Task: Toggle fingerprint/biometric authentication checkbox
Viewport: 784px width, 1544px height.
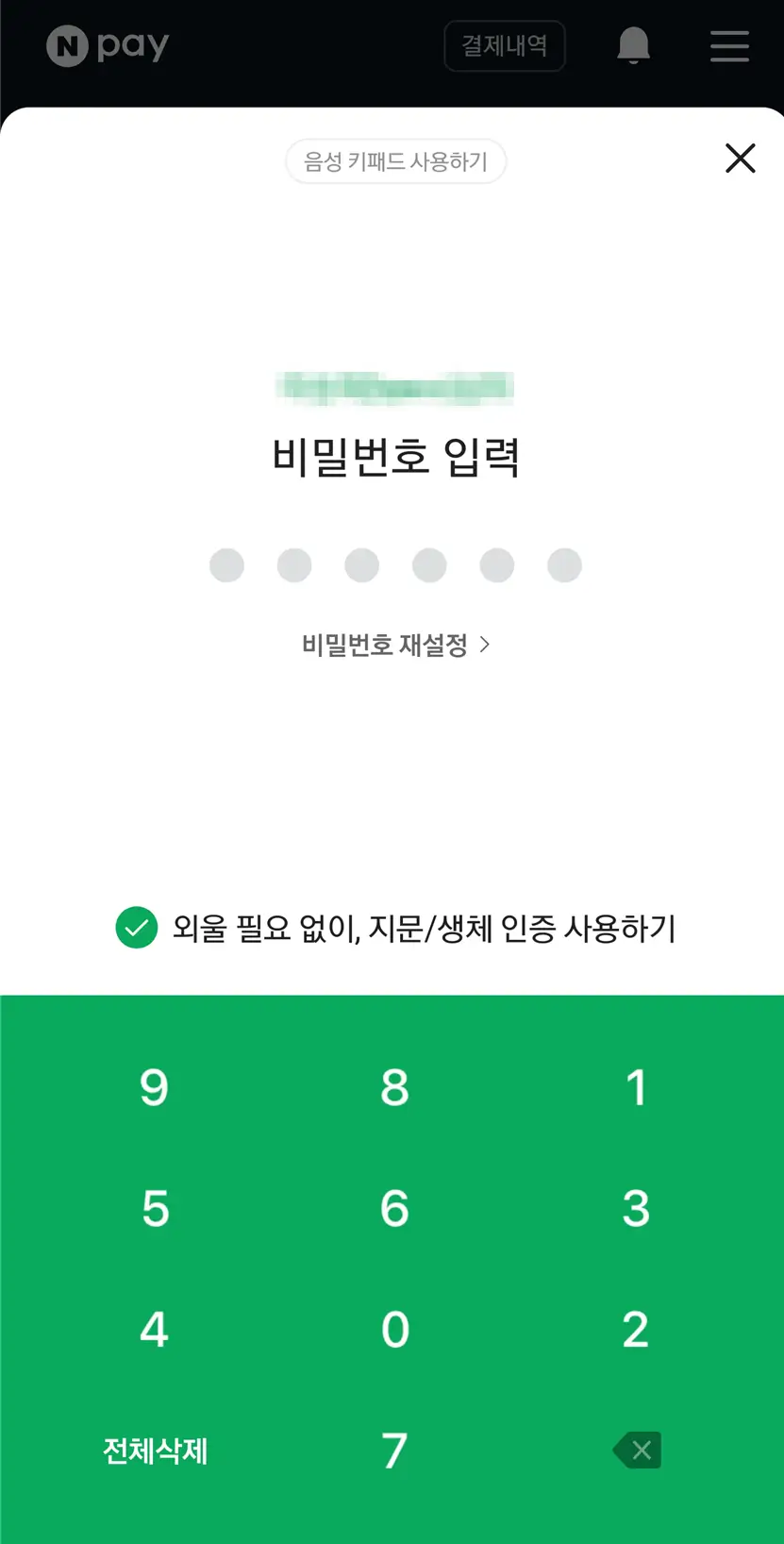Action: (136, 928)
